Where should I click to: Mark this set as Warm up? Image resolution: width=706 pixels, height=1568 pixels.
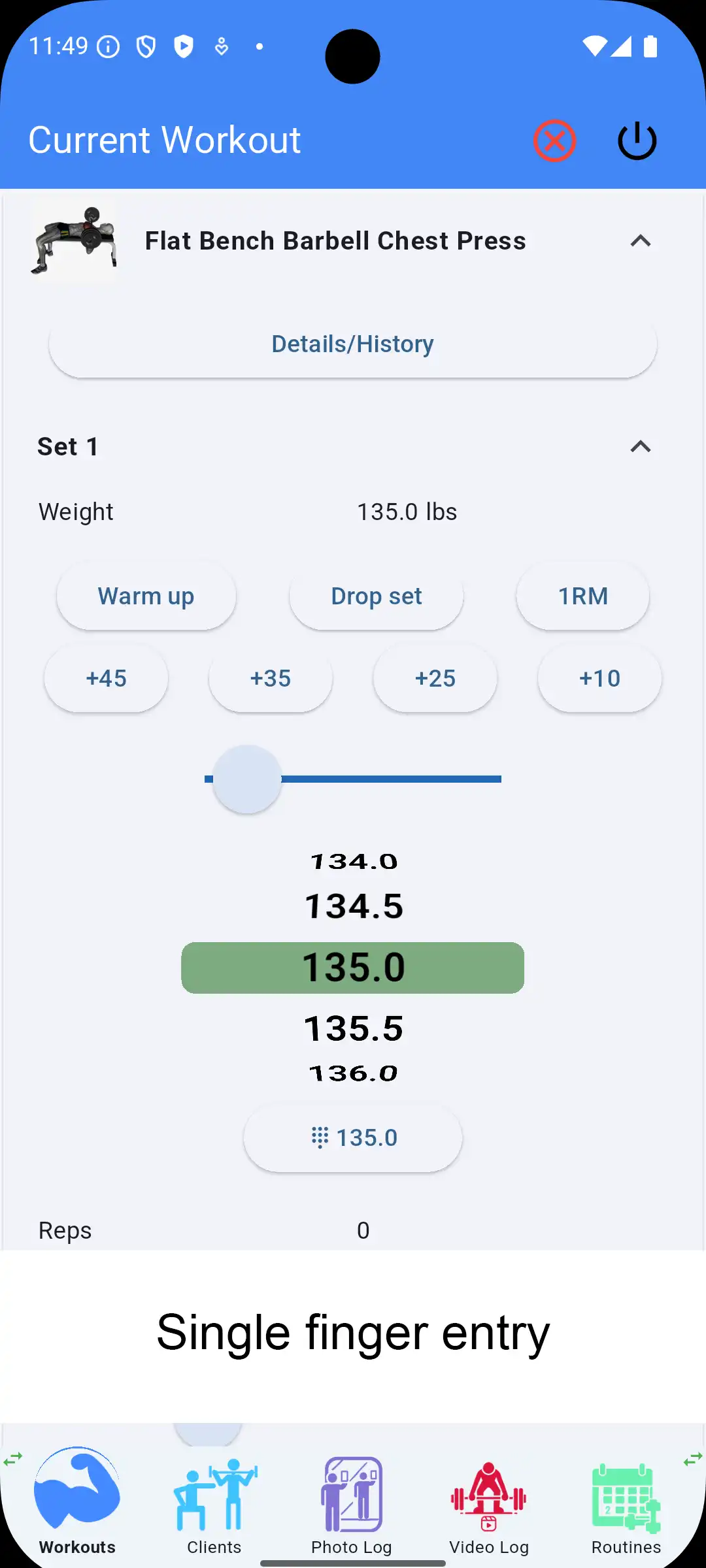(x=146, y=596)
